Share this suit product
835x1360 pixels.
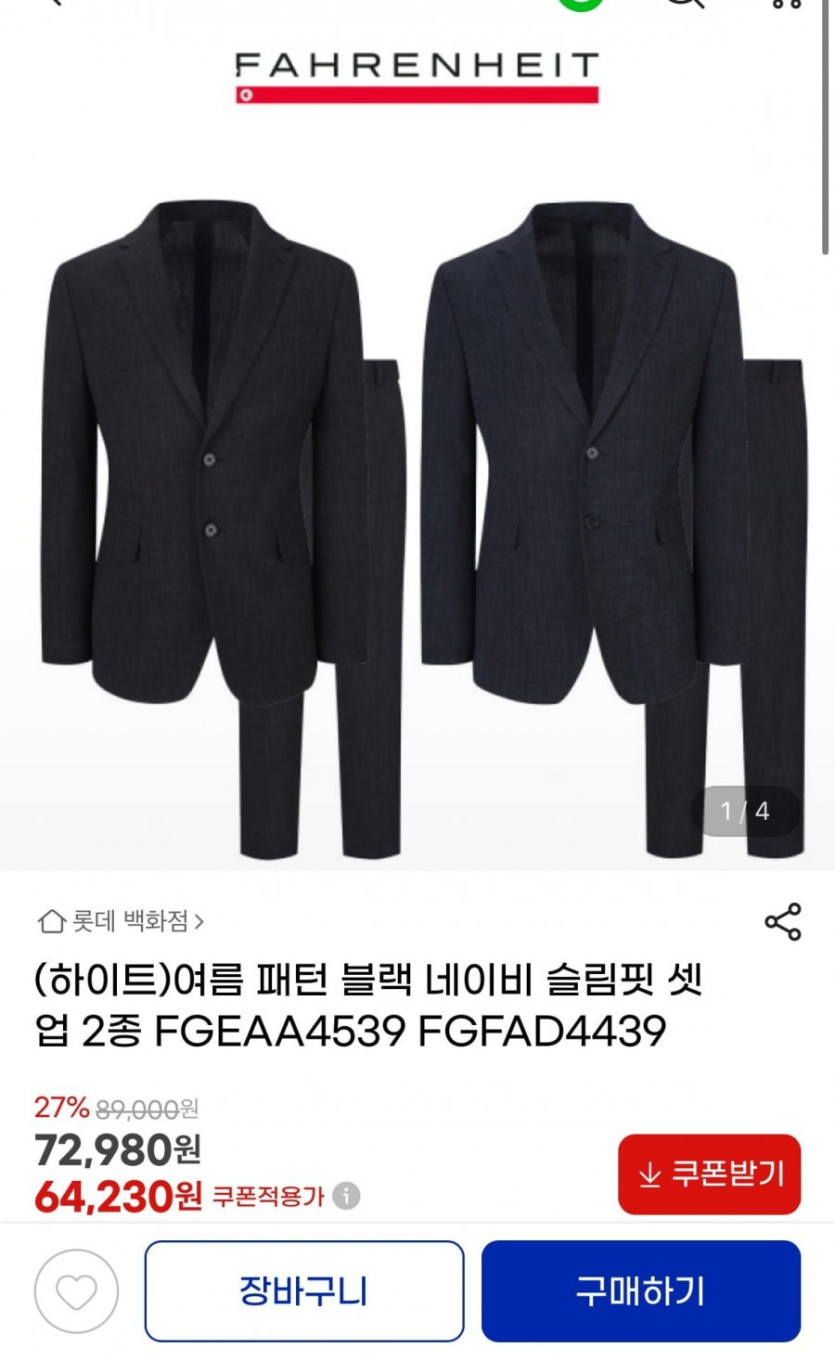click(x=782, y=921)
